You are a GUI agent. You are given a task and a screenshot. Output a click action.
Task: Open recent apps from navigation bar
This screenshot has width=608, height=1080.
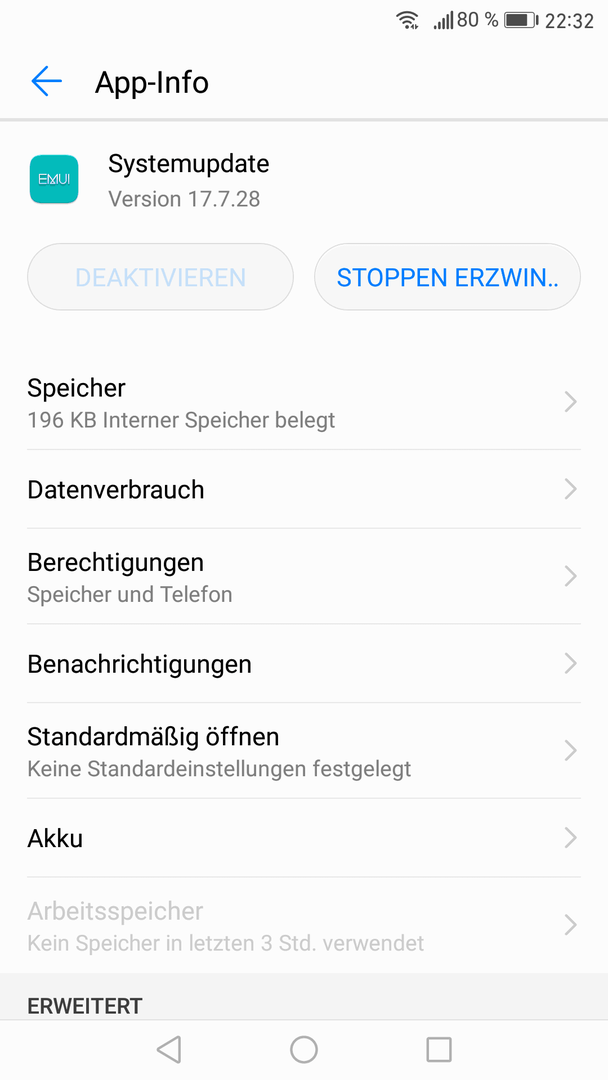pyautogui.click(x=439, y=1050)
